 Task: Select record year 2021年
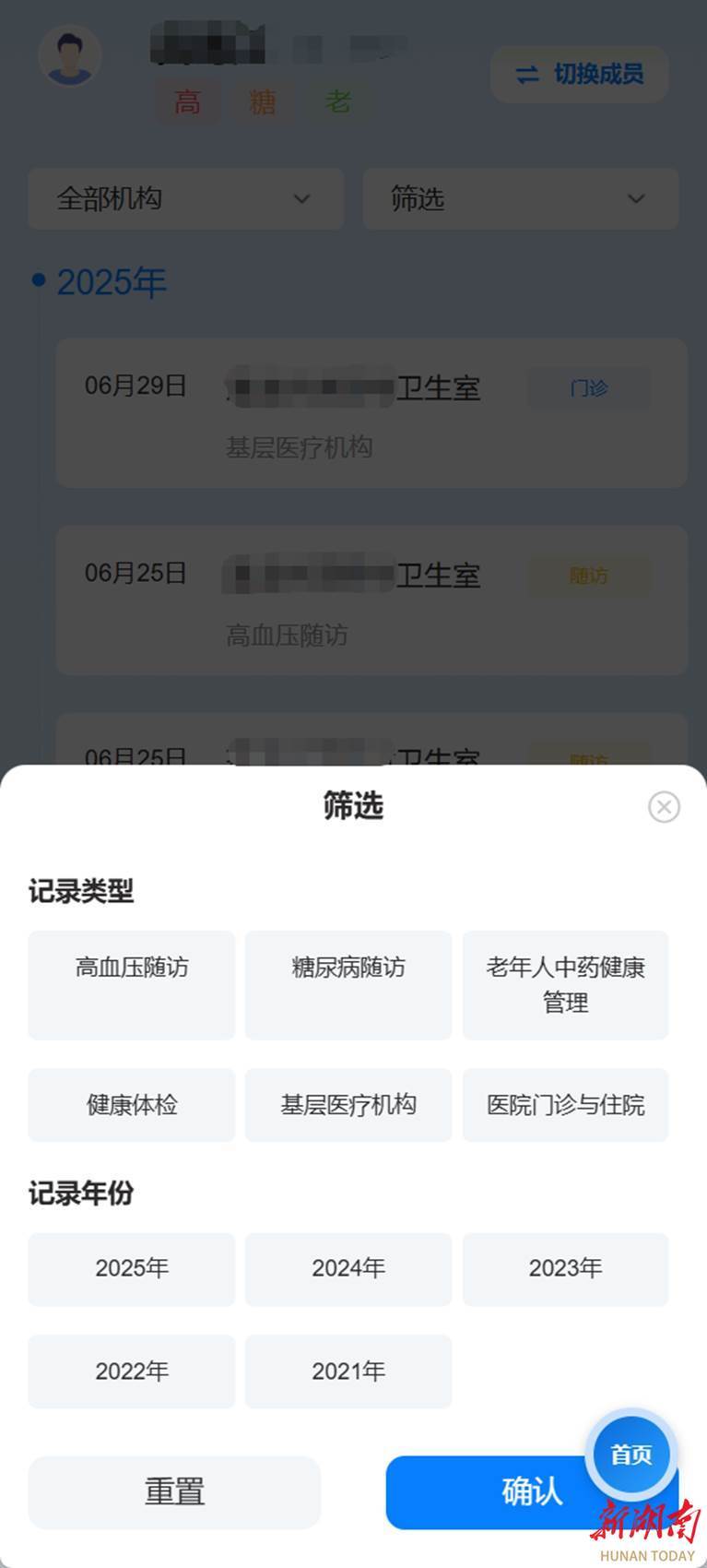pos(348,1372)
